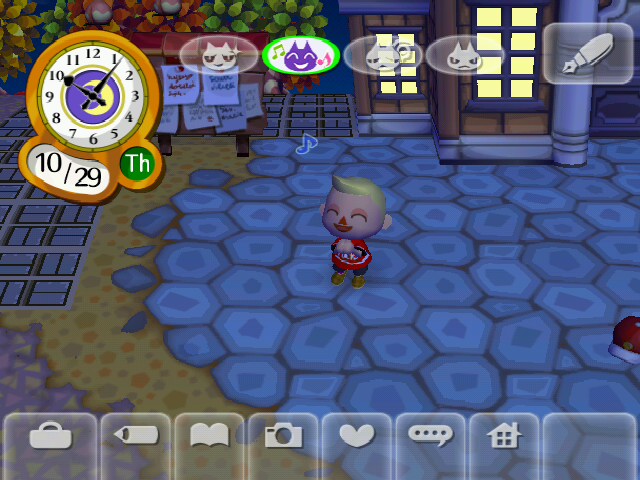Open the camera photo menu
This screenshot has height=480, width=640.
click(x=283, y=437)
